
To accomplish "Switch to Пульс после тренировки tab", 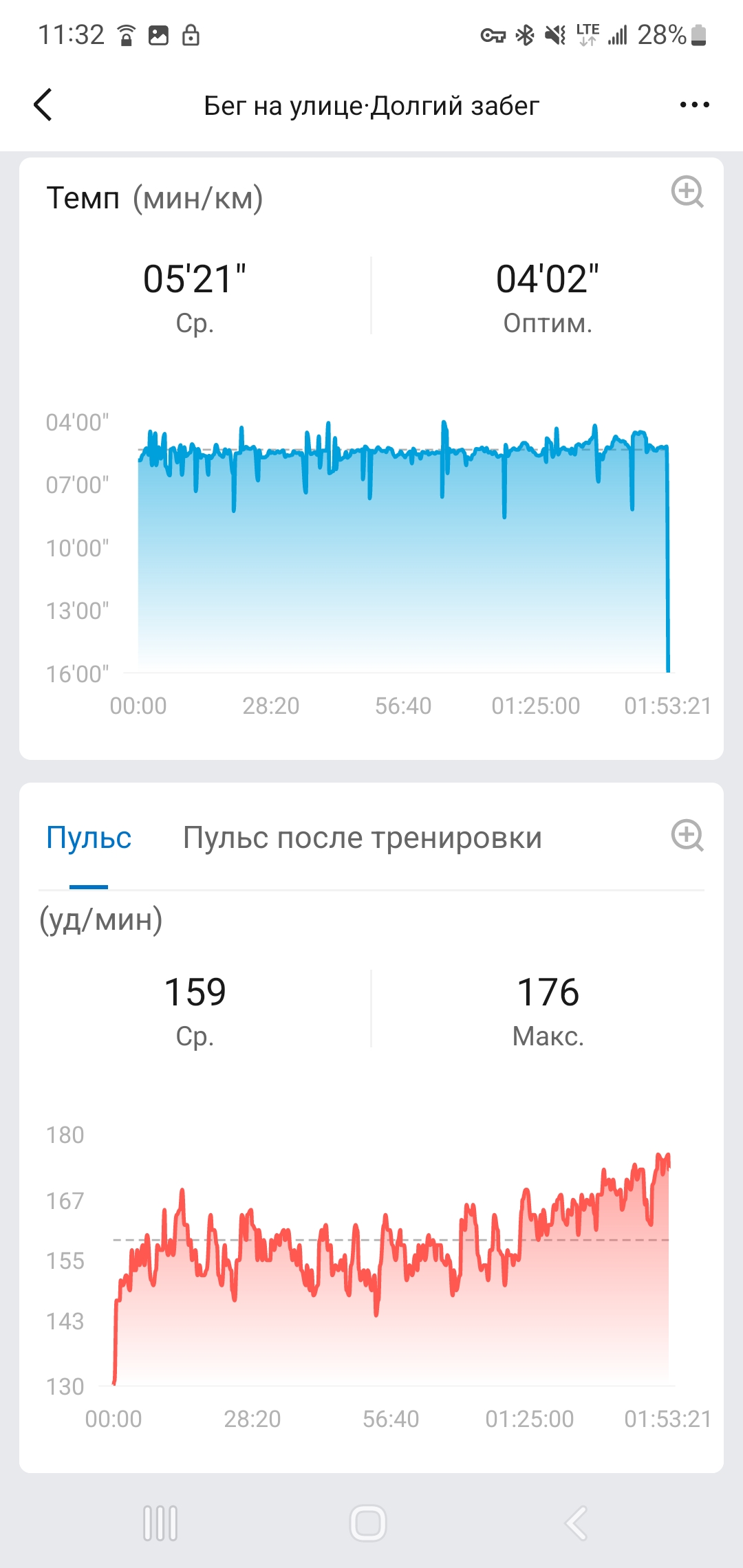I will (362, 838).
